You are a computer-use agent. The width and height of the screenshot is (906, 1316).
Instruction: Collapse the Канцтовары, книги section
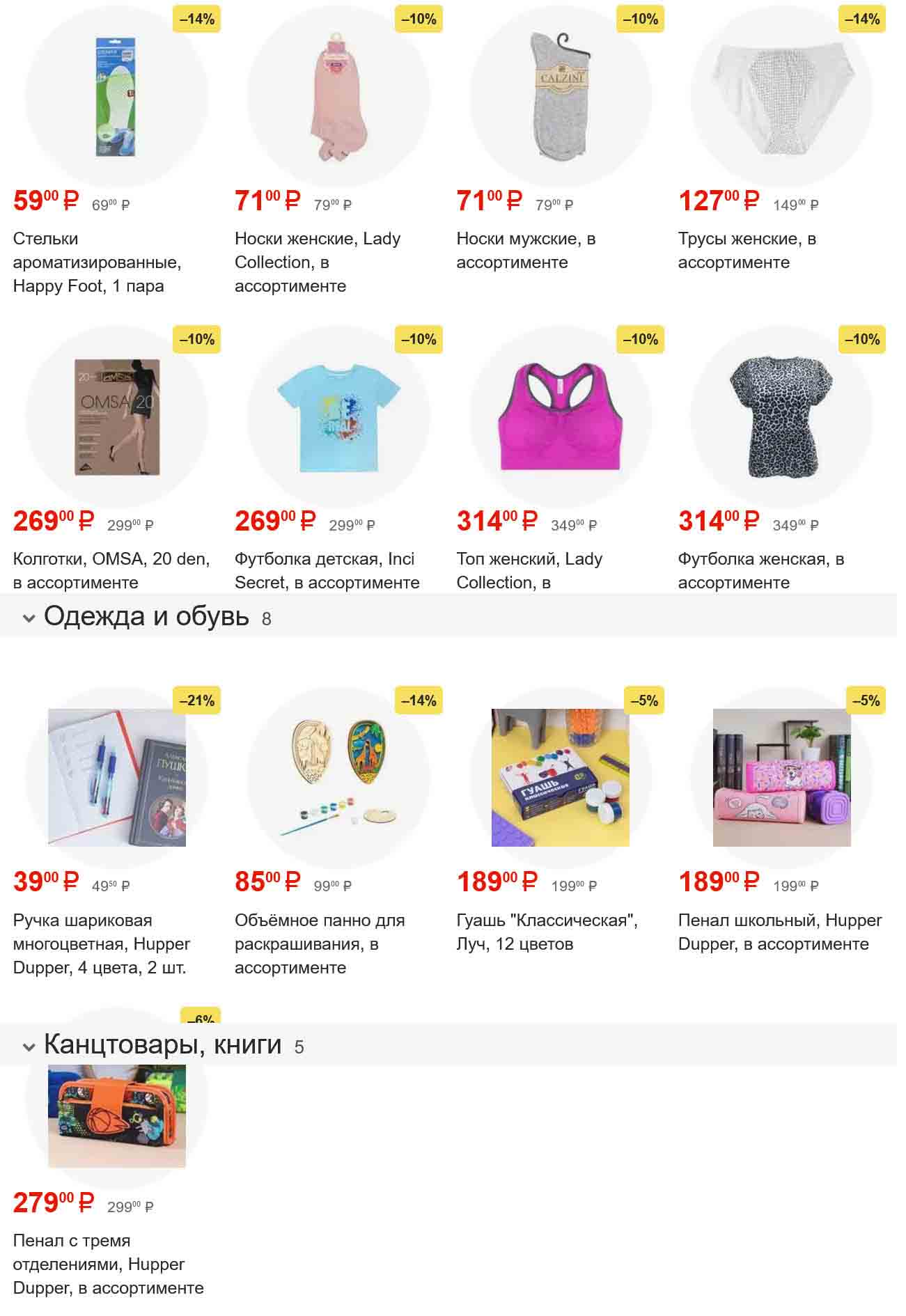[x=29, y=1047]
